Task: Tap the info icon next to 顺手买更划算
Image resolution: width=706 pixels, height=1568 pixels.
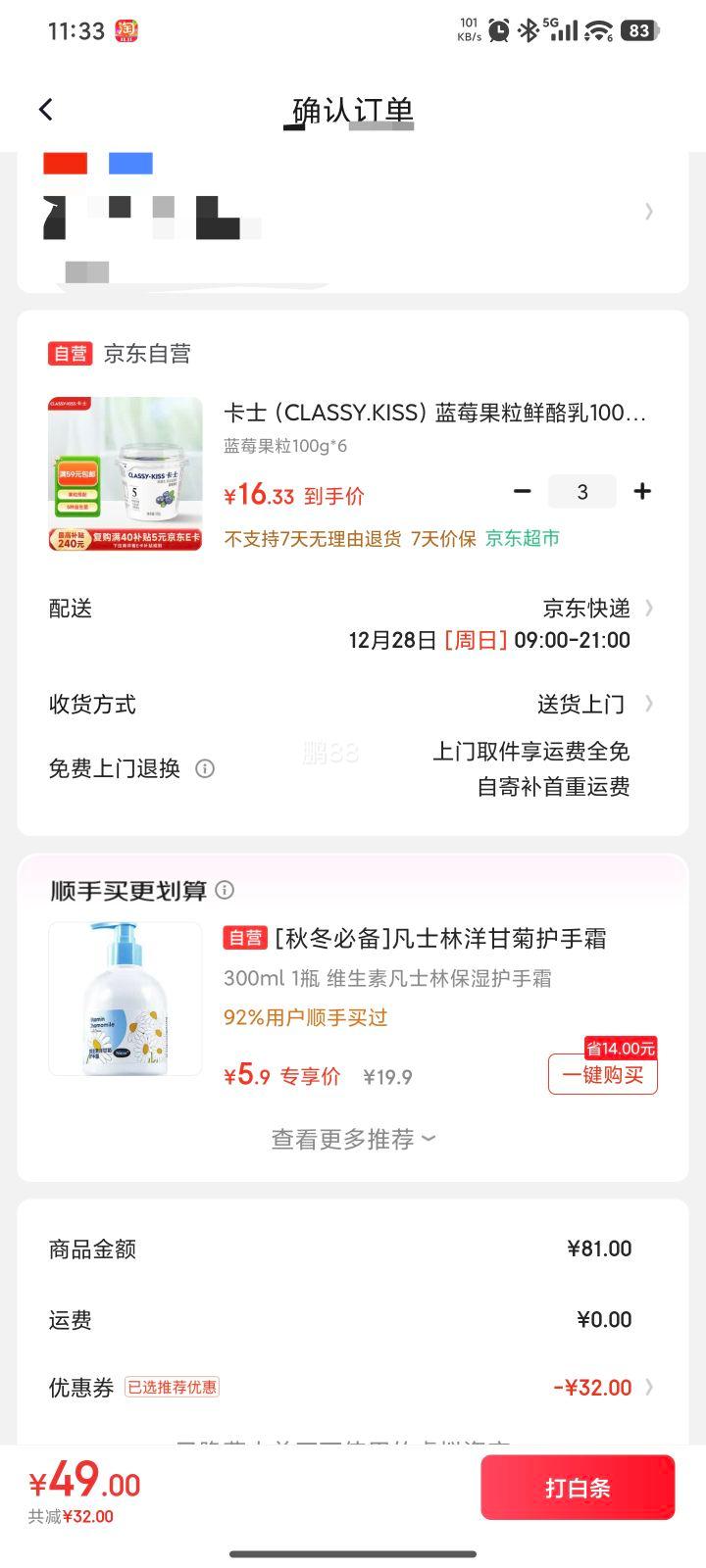Action: tap(224, 890)
